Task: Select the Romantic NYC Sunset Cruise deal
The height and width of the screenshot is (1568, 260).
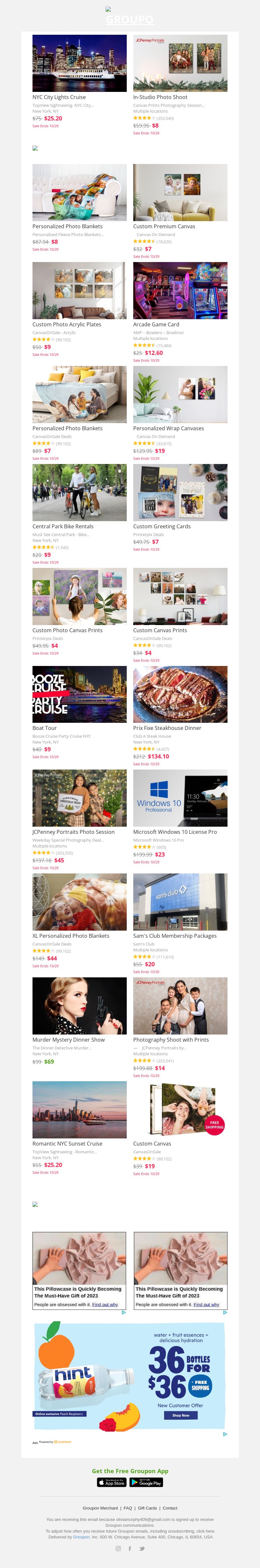Action: click(x=67, y=1144)
